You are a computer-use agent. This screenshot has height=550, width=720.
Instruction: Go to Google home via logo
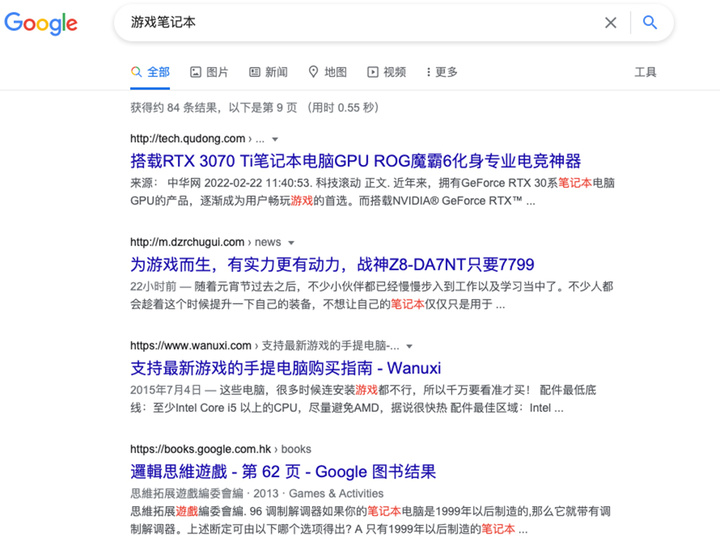point(41,24)
